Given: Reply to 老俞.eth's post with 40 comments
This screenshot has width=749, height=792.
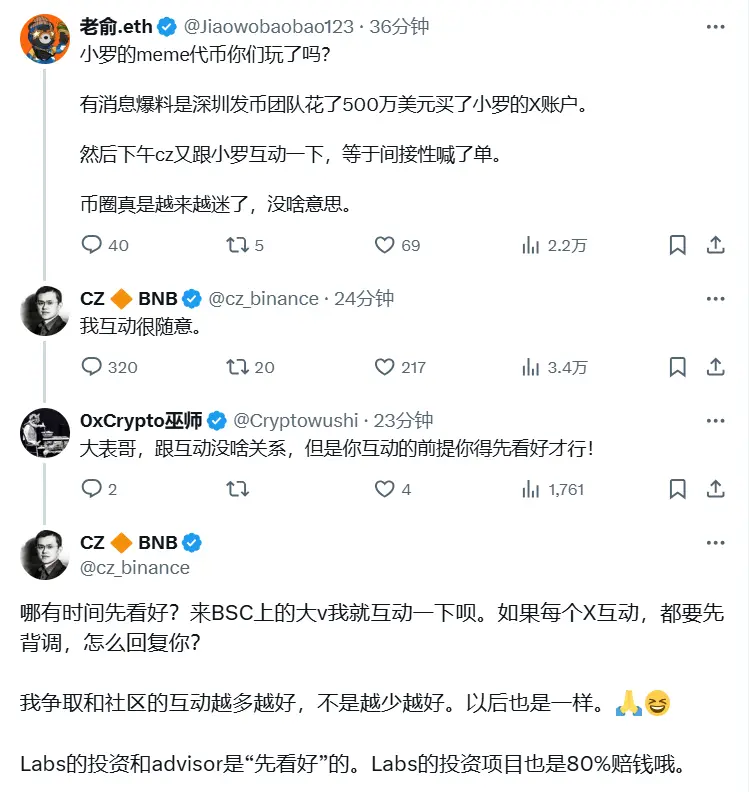Looking at the screenshot, I should tap(92, 245).
